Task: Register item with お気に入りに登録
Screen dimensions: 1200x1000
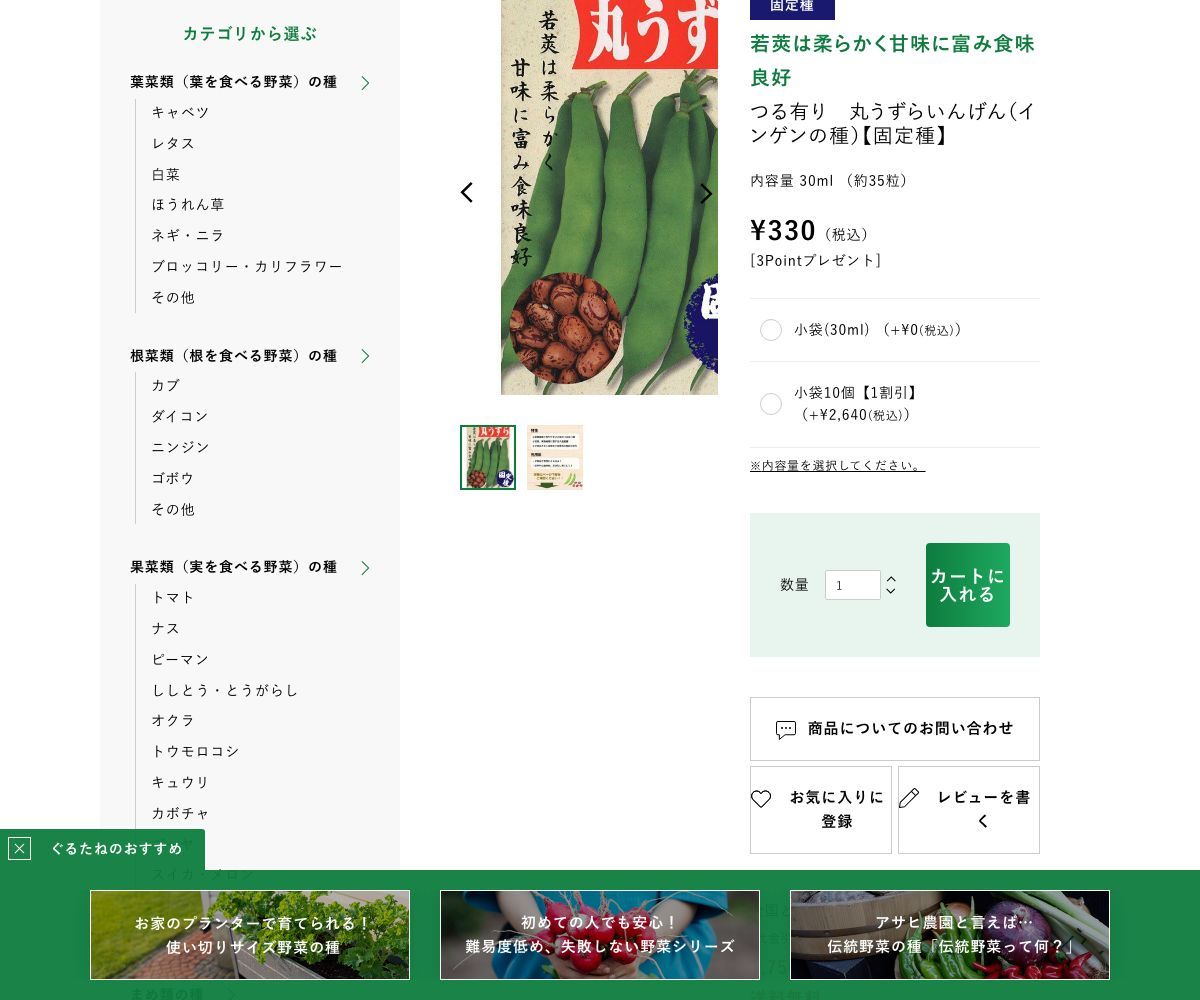Action: coord(821,809)
